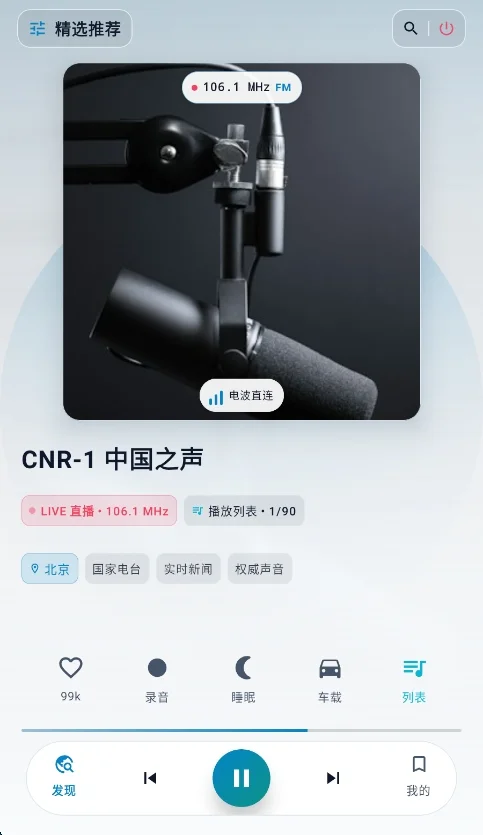Open the 精选推荐 filter button
This screenshot has height=835, width=483.
[75, 29]
